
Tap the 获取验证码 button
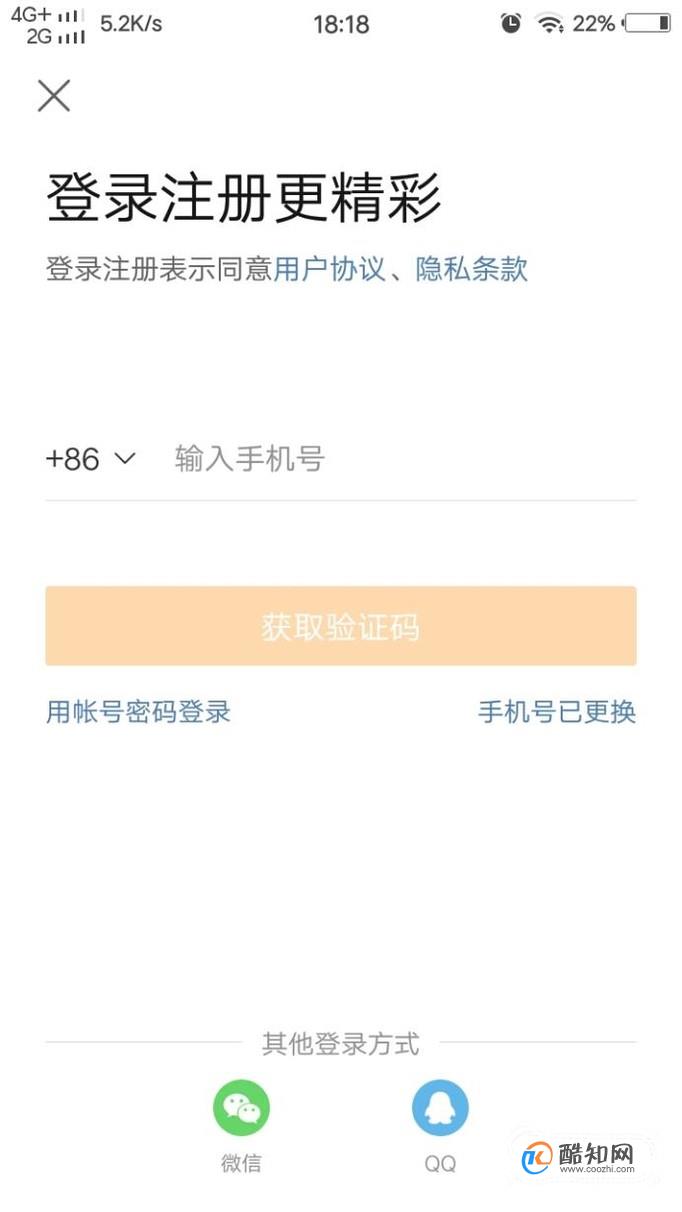341,626
